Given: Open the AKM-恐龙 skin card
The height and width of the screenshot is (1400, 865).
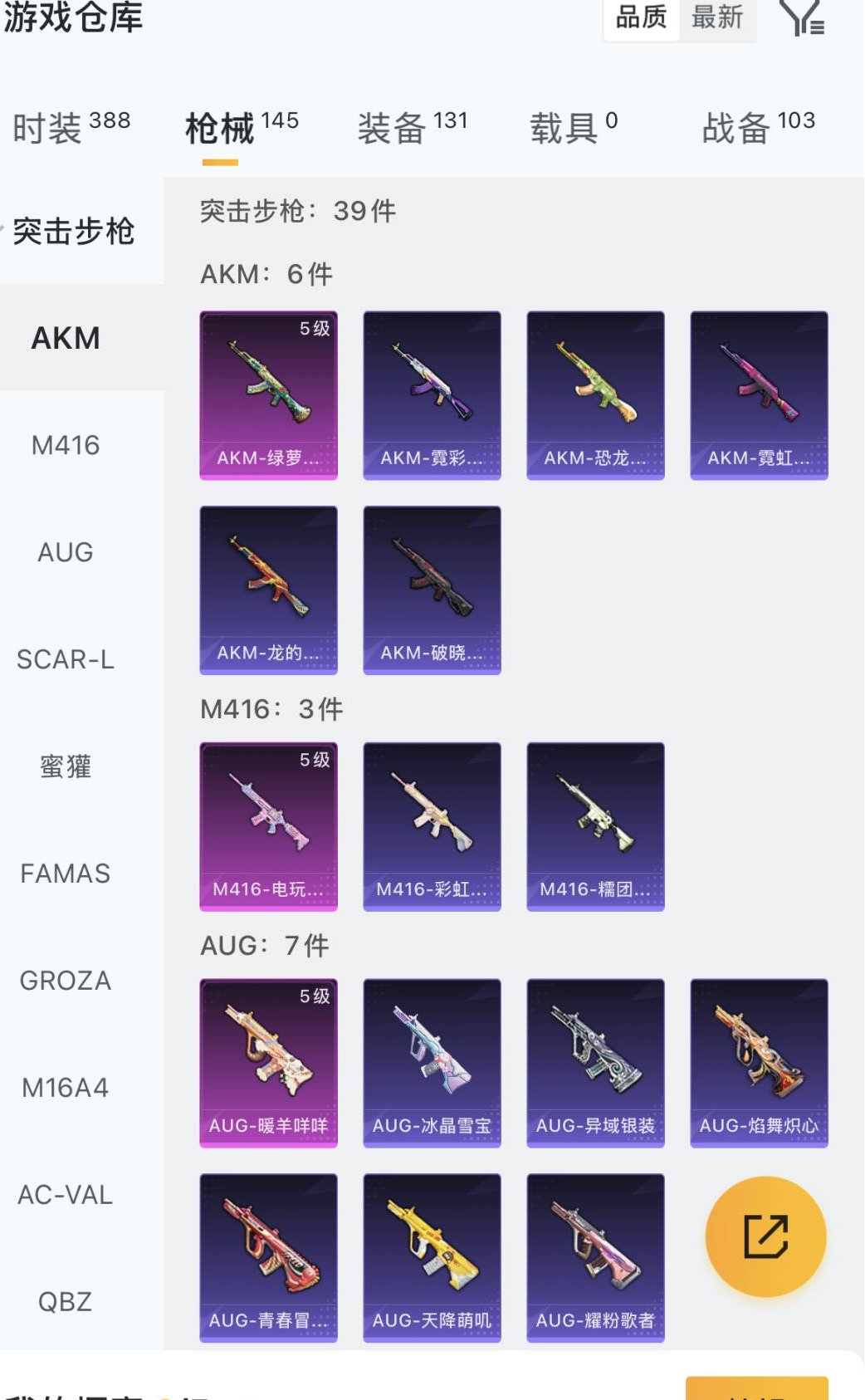Looking at the screenshot, I should (x=595, y=395).
